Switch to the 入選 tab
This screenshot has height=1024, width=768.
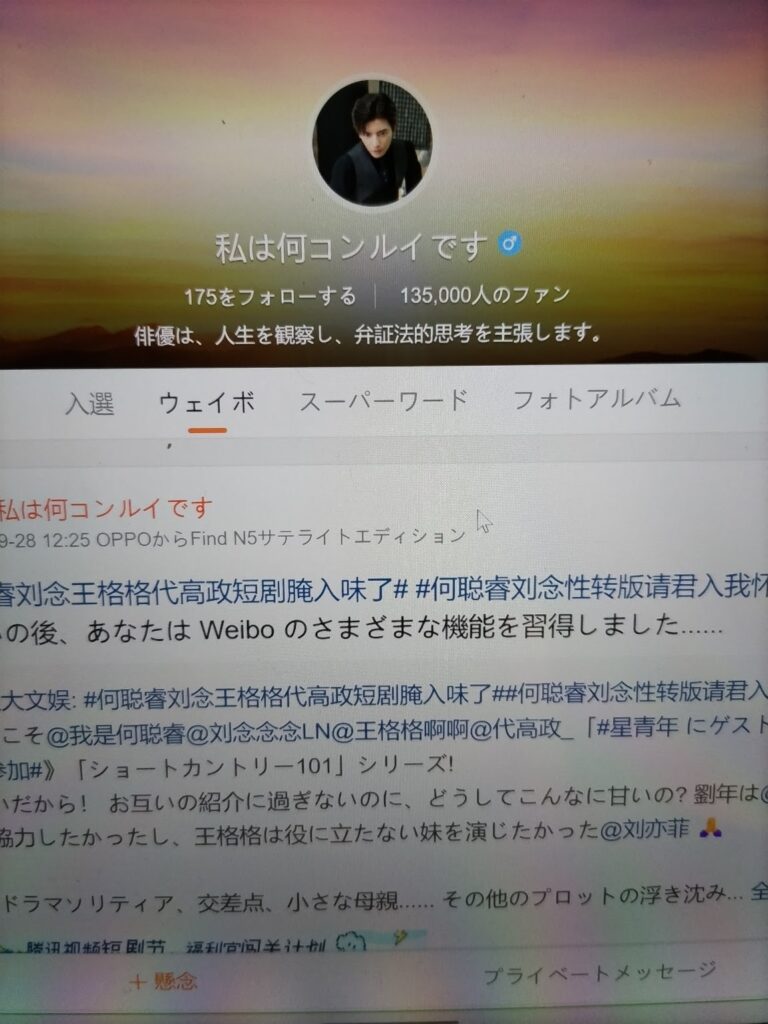coord(90,403)
